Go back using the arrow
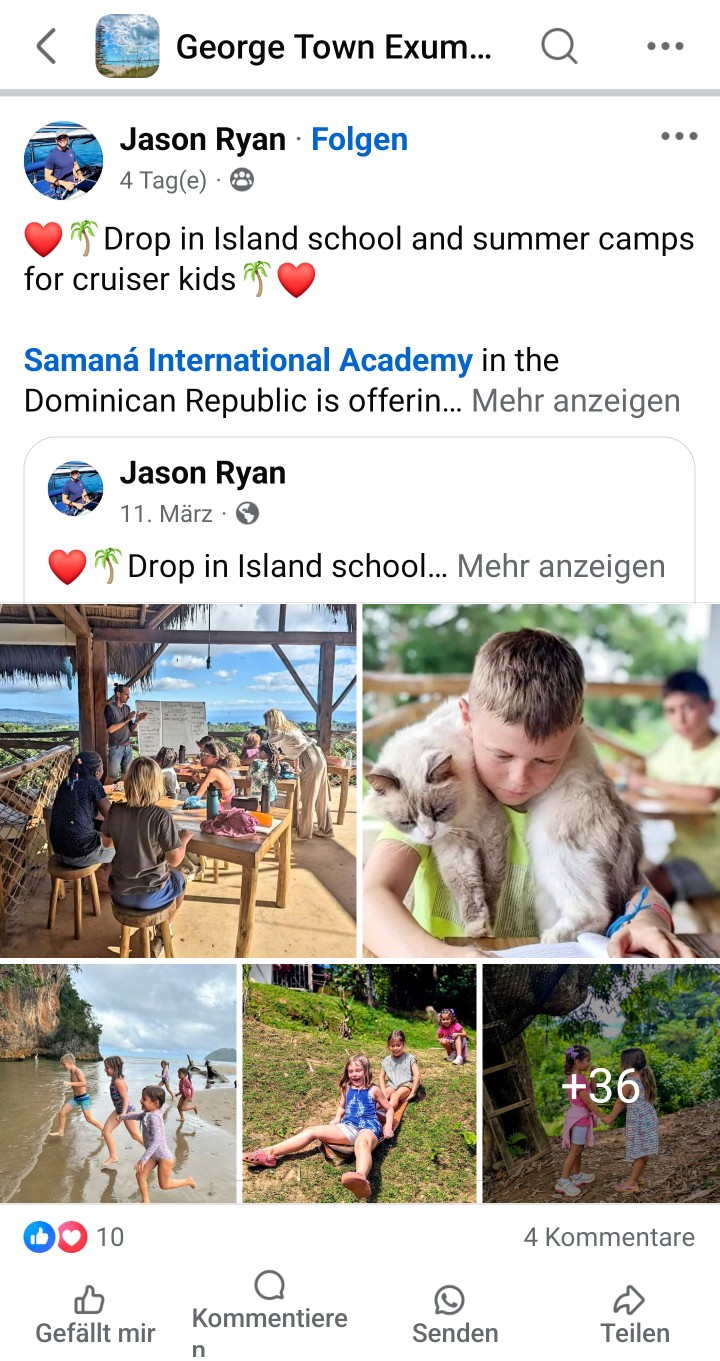 click(x=46, y=46)
